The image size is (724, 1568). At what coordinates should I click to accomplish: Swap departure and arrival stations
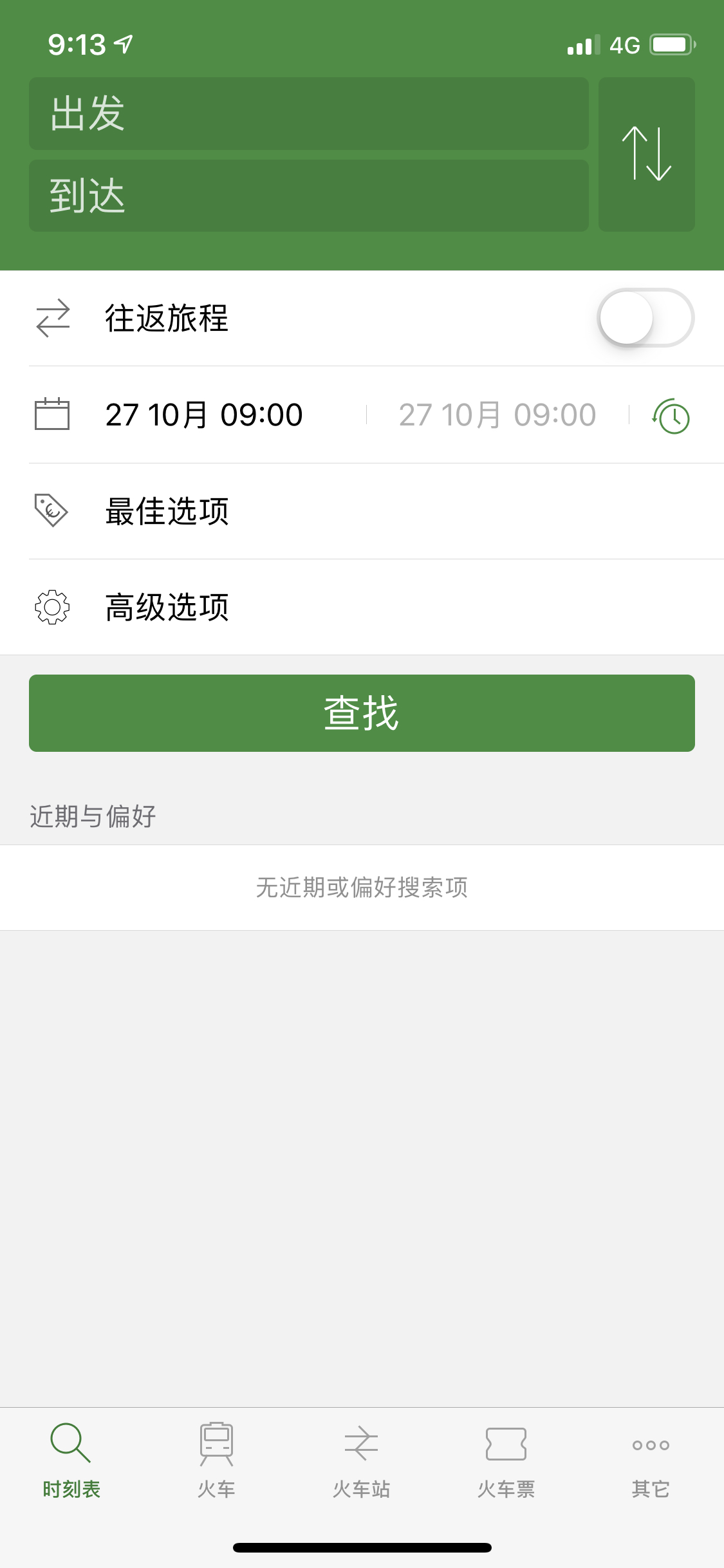[x=646, y=154]
